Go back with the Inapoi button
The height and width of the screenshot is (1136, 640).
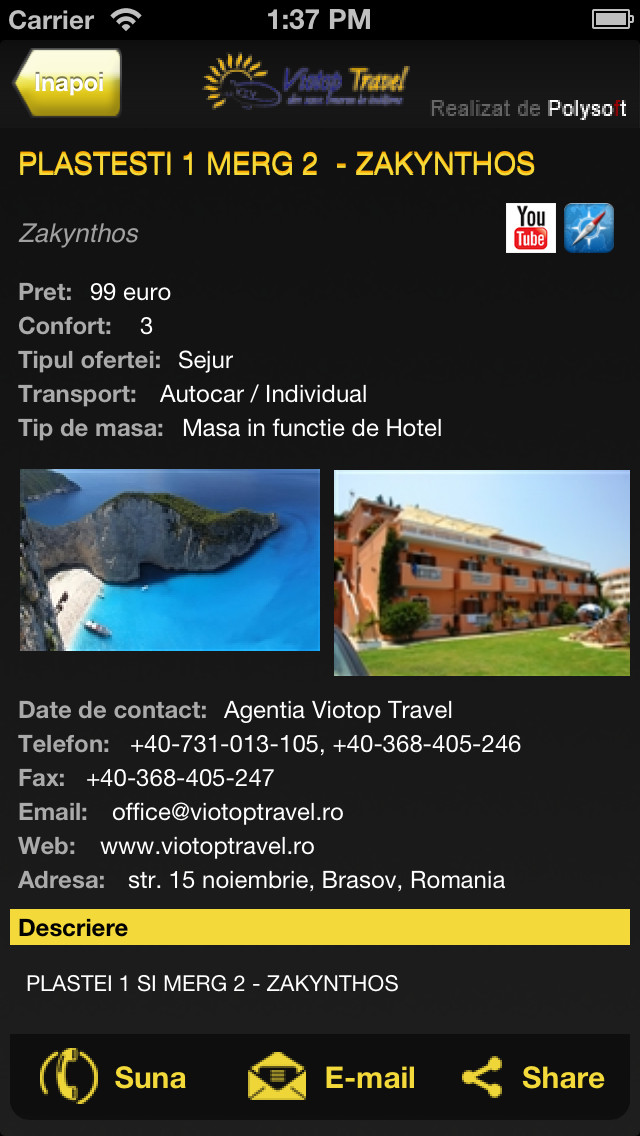pyautogui.click(x=67, y=83)
